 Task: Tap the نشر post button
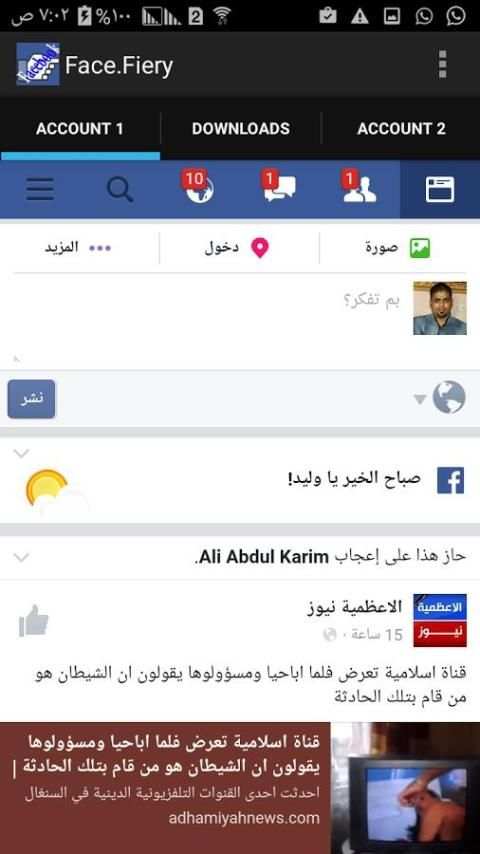[x=32, y=399]
